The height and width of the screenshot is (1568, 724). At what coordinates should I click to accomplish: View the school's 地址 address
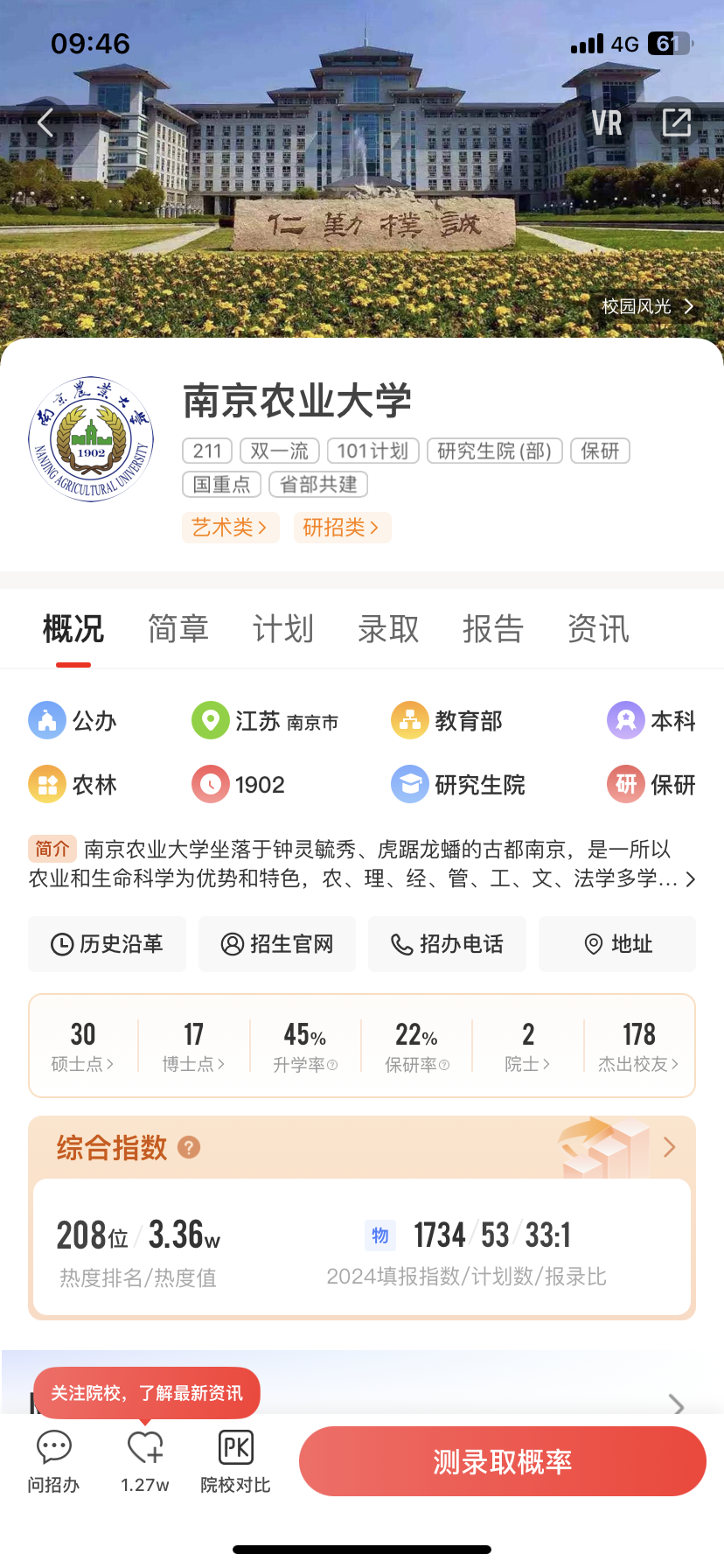point(617,944)
